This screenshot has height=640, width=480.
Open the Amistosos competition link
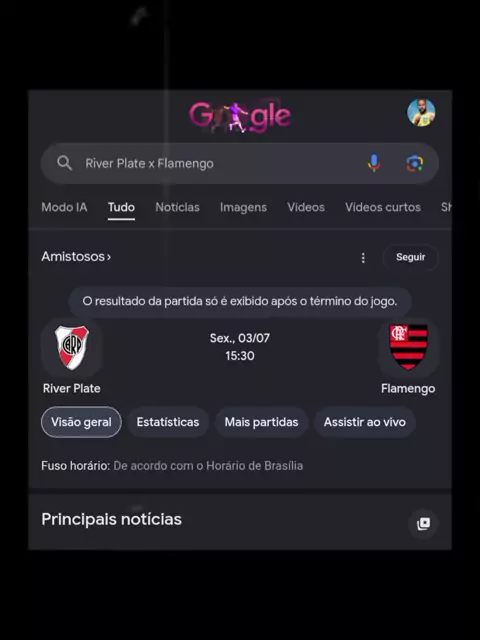tap(76, 257)
